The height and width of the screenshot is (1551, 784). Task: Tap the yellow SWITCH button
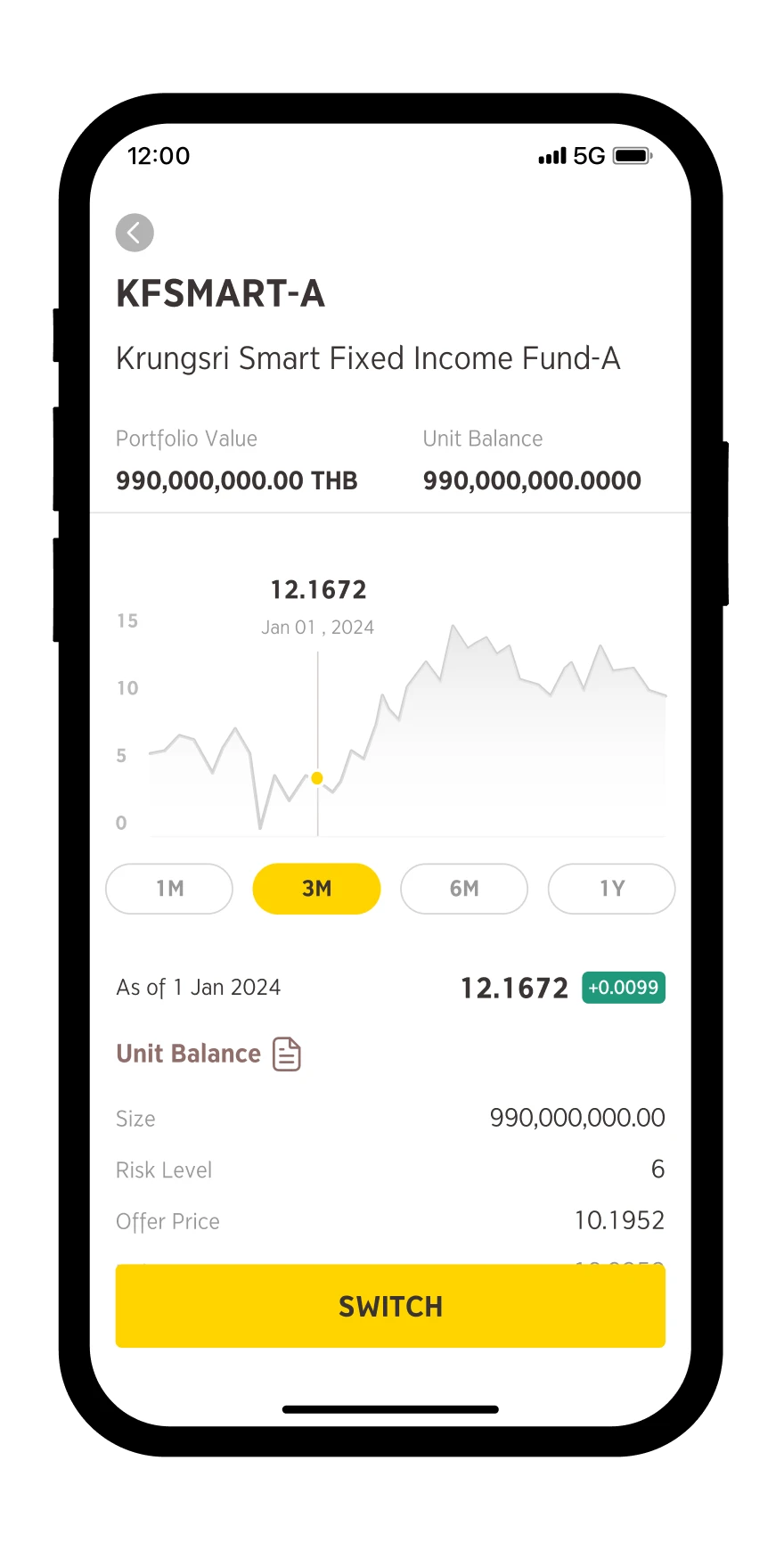pos(390,1306)
